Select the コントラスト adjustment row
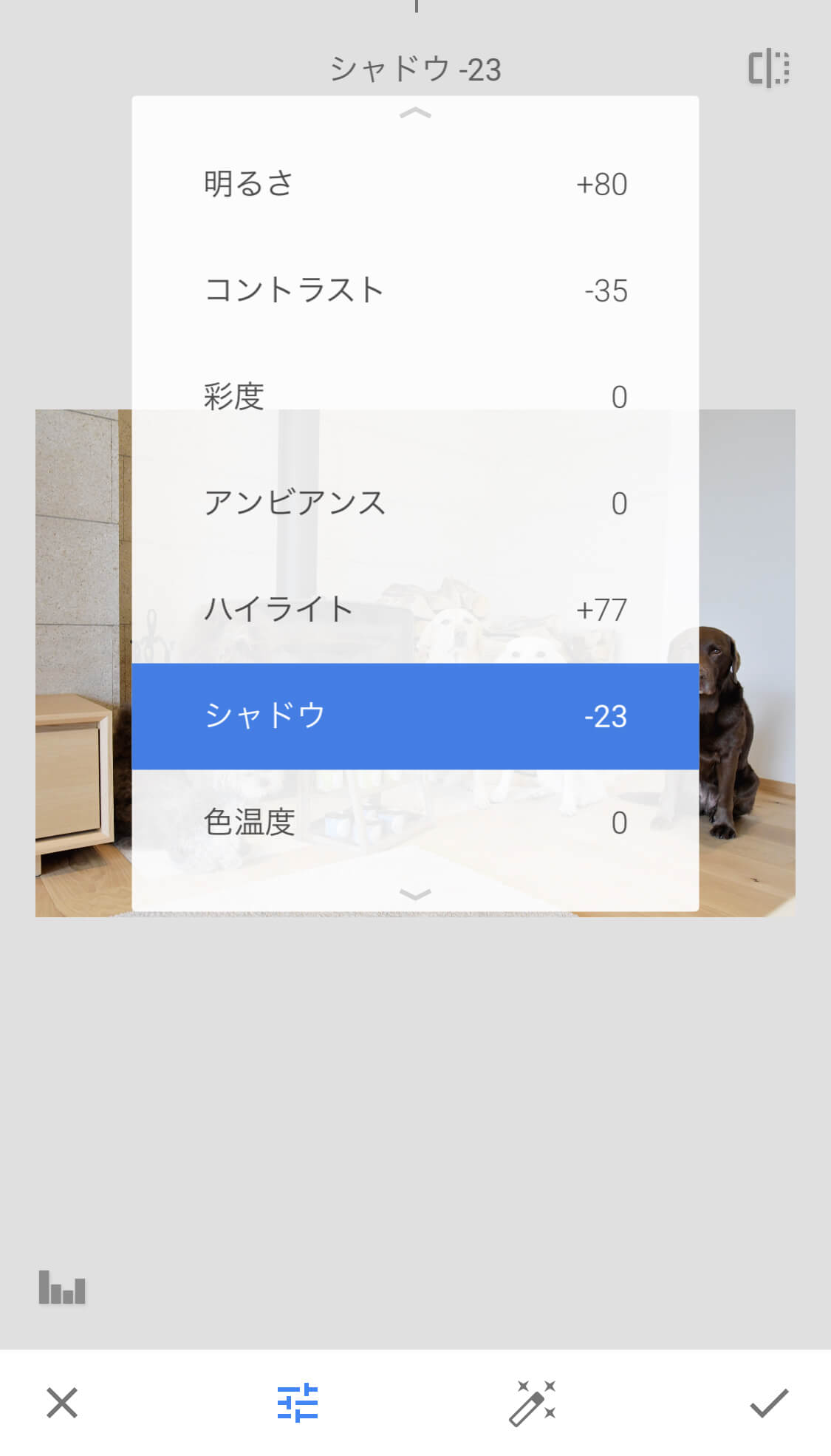 coord(415,290)
